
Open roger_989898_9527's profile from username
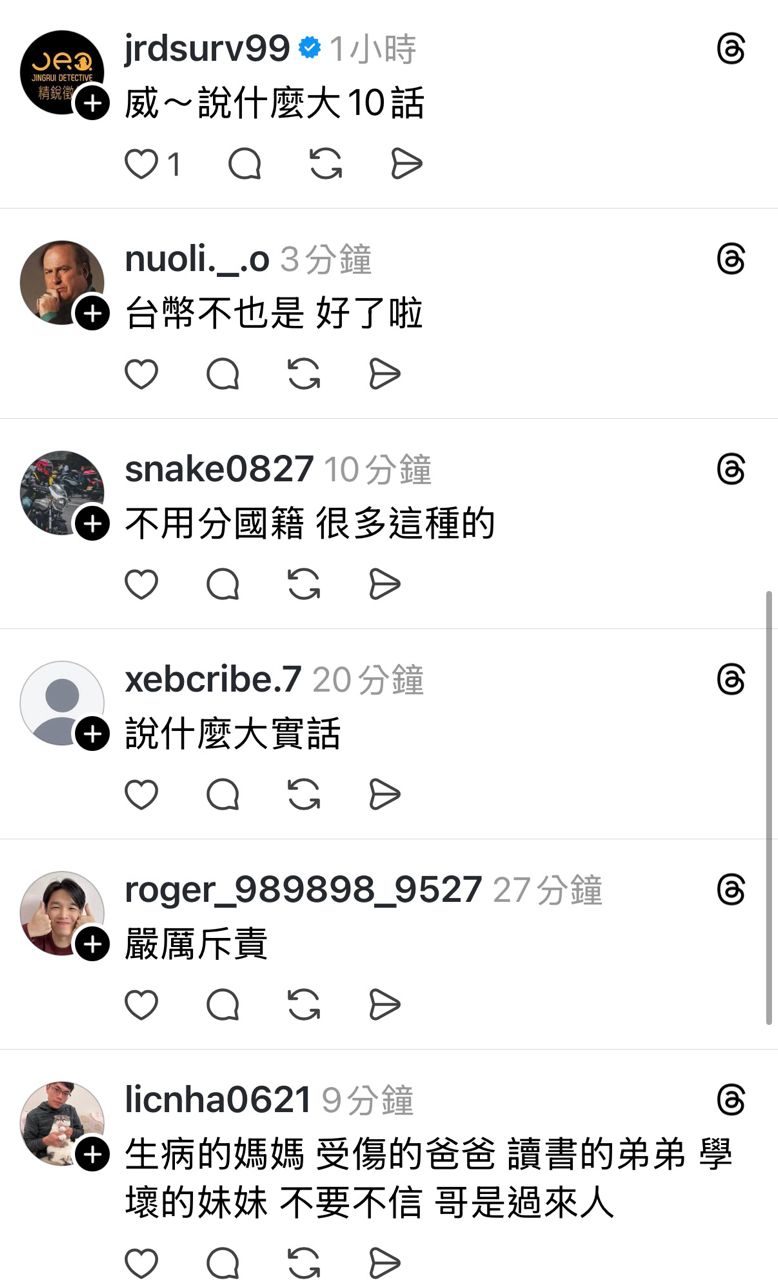pyautogui.click(x=303, y=889)
